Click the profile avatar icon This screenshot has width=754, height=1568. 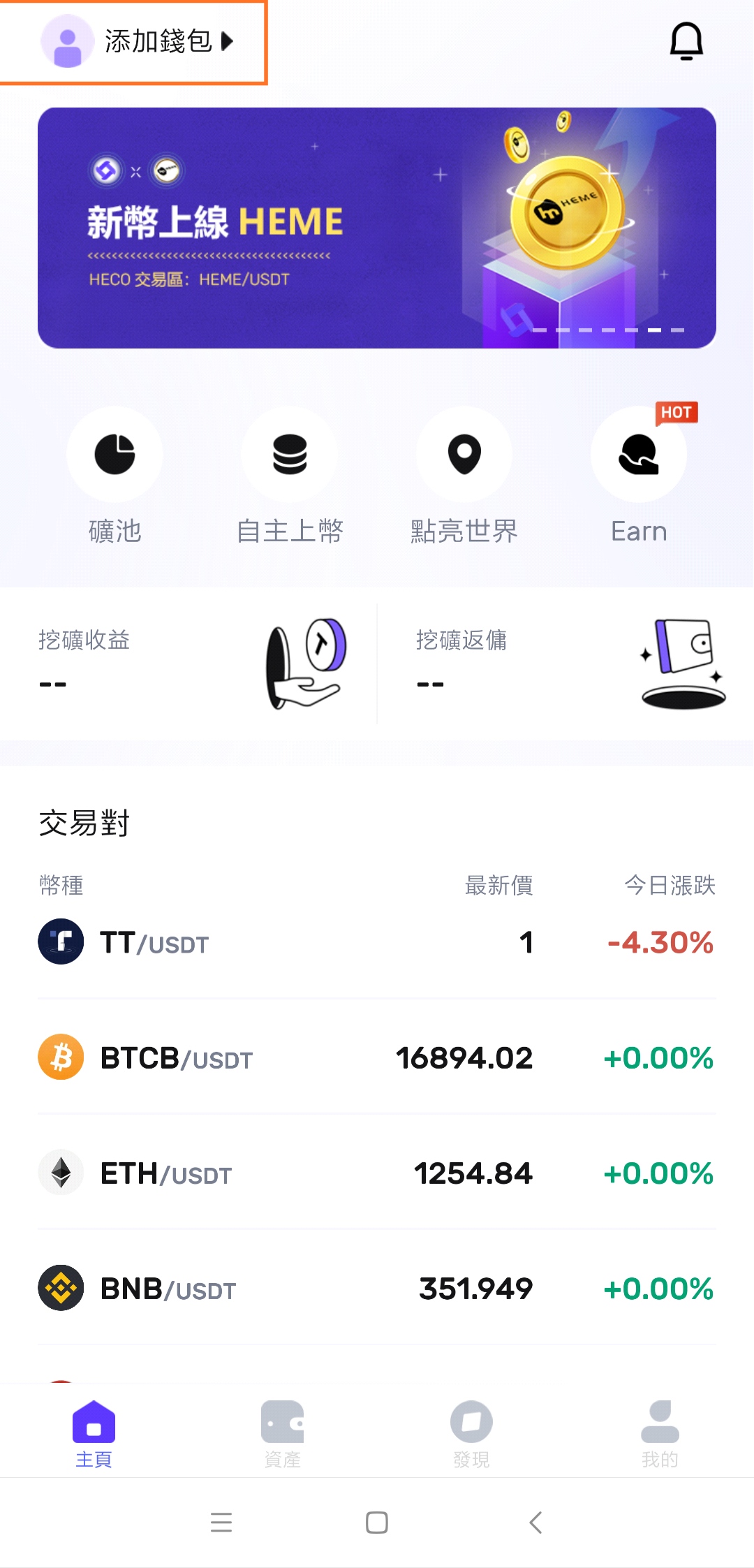pos(67,41)
